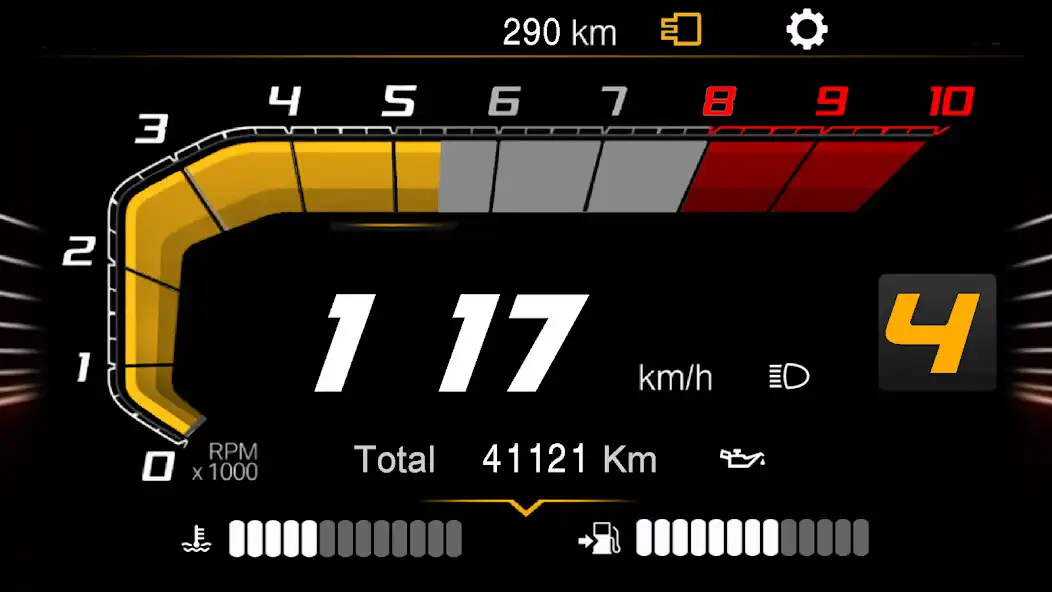Toggle the headlight high beam icon
1052x592 pixels.
789,377
